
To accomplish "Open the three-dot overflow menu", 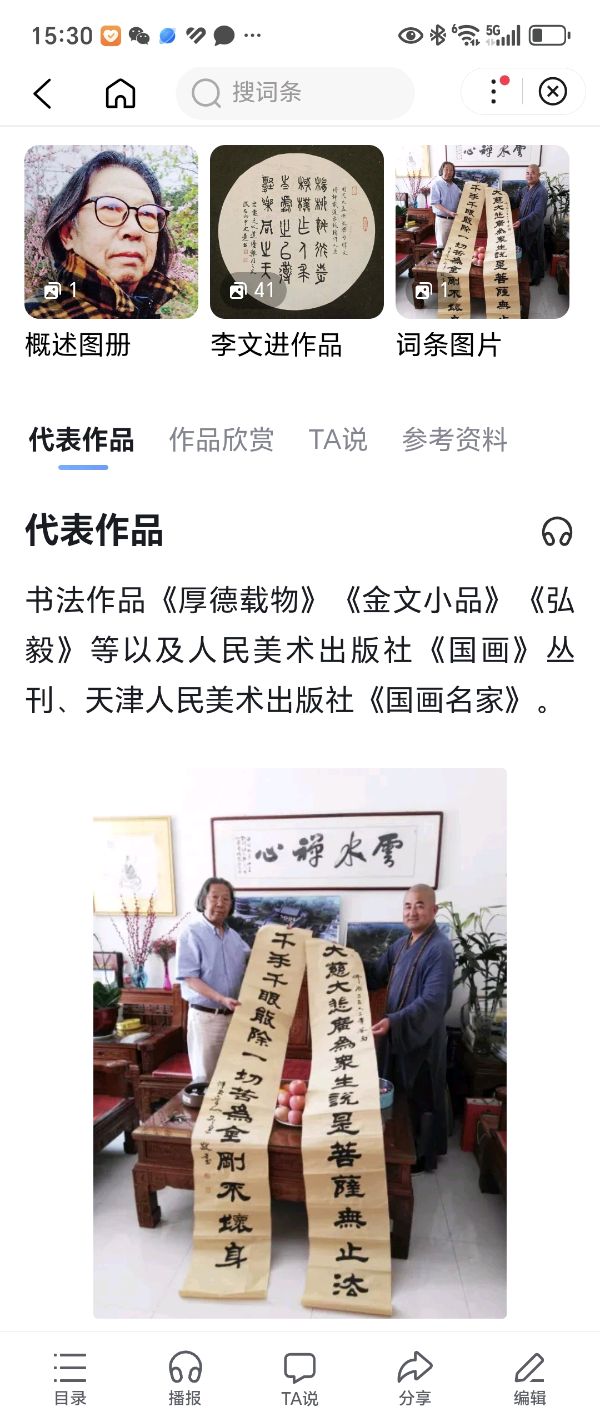I will pyautogui.click(x=494, y=92).
